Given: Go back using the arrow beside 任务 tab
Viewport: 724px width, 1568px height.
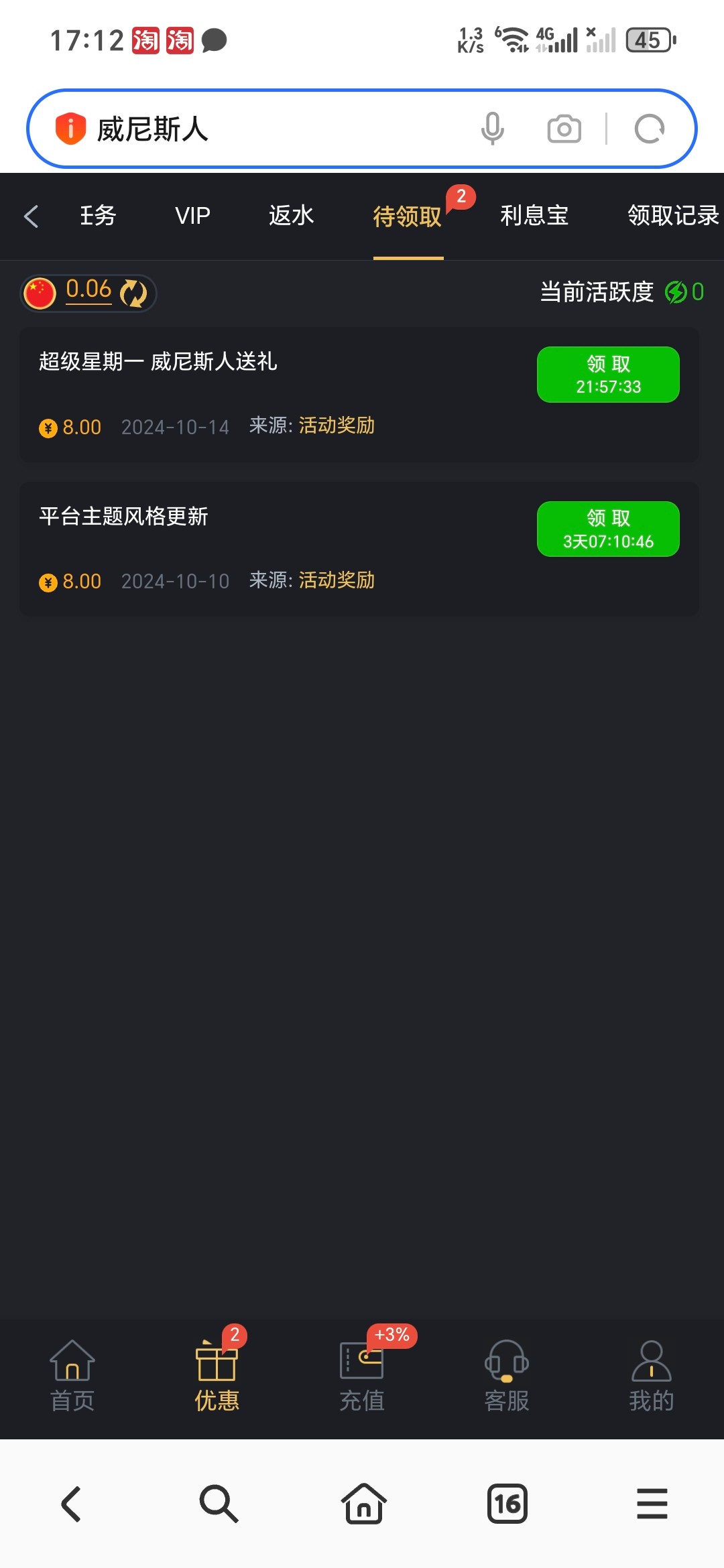Looking at the screenshot, I should [x=31, y=216].
